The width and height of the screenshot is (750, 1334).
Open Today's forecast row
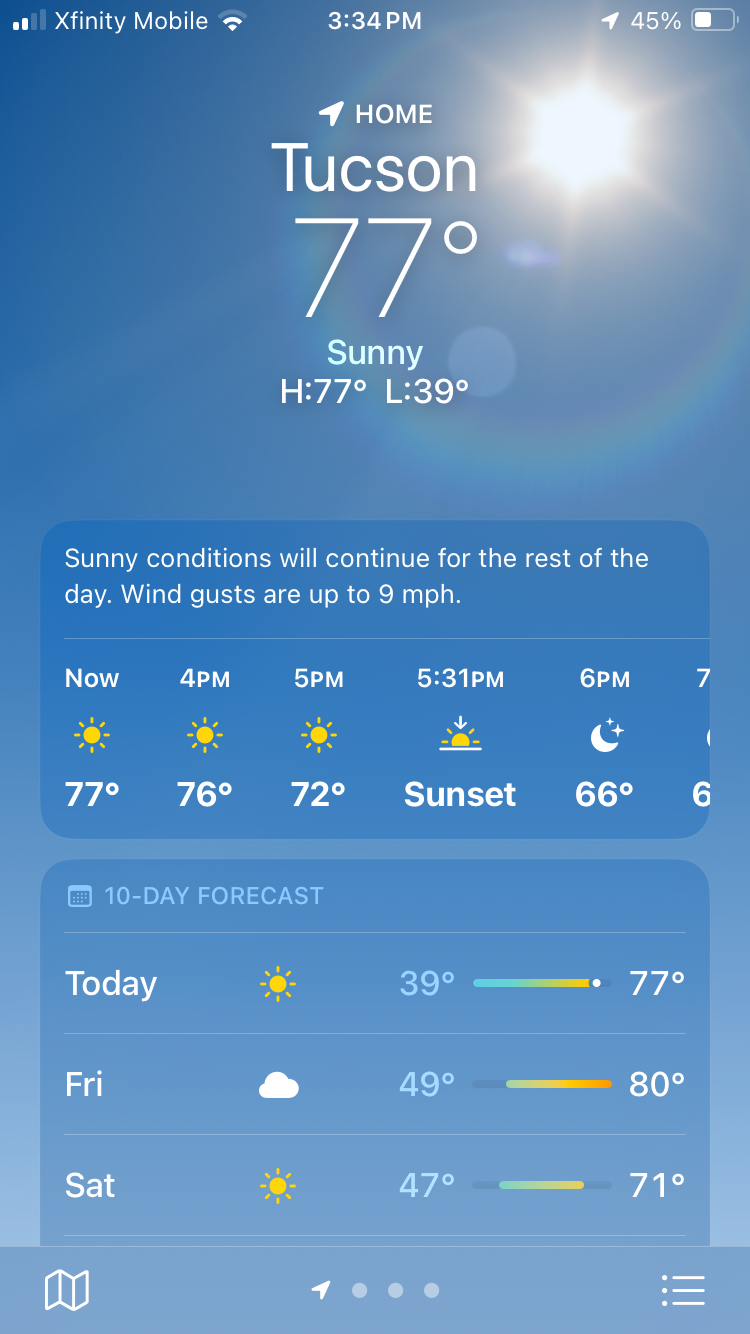pos(375,983)
